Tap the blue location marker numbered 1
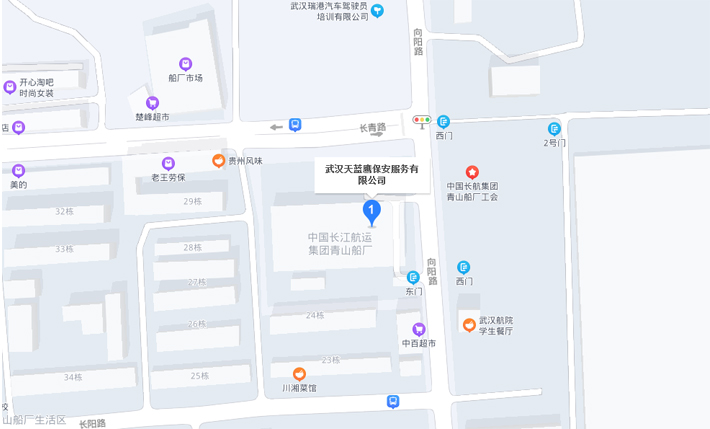 tap(371, 211)
